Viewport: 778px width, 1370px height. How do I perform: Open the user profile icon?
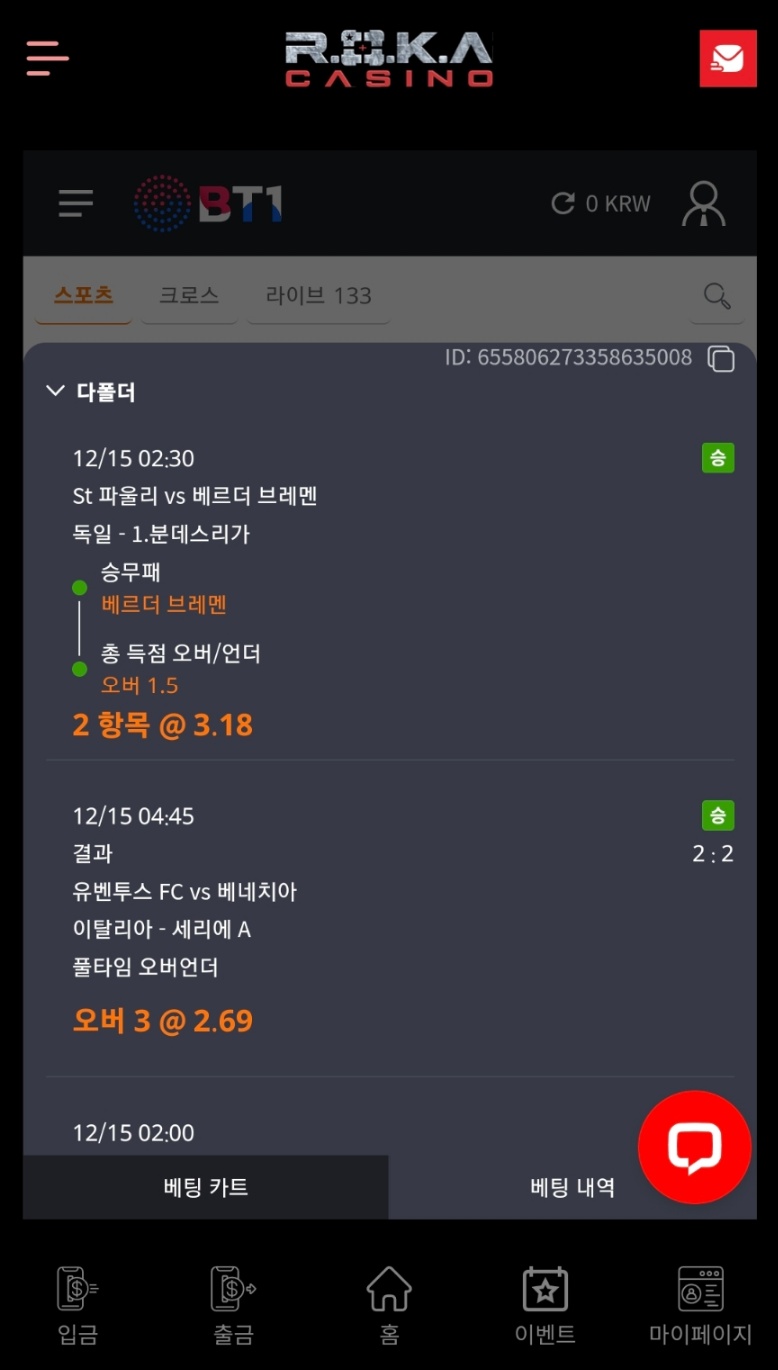704,204
